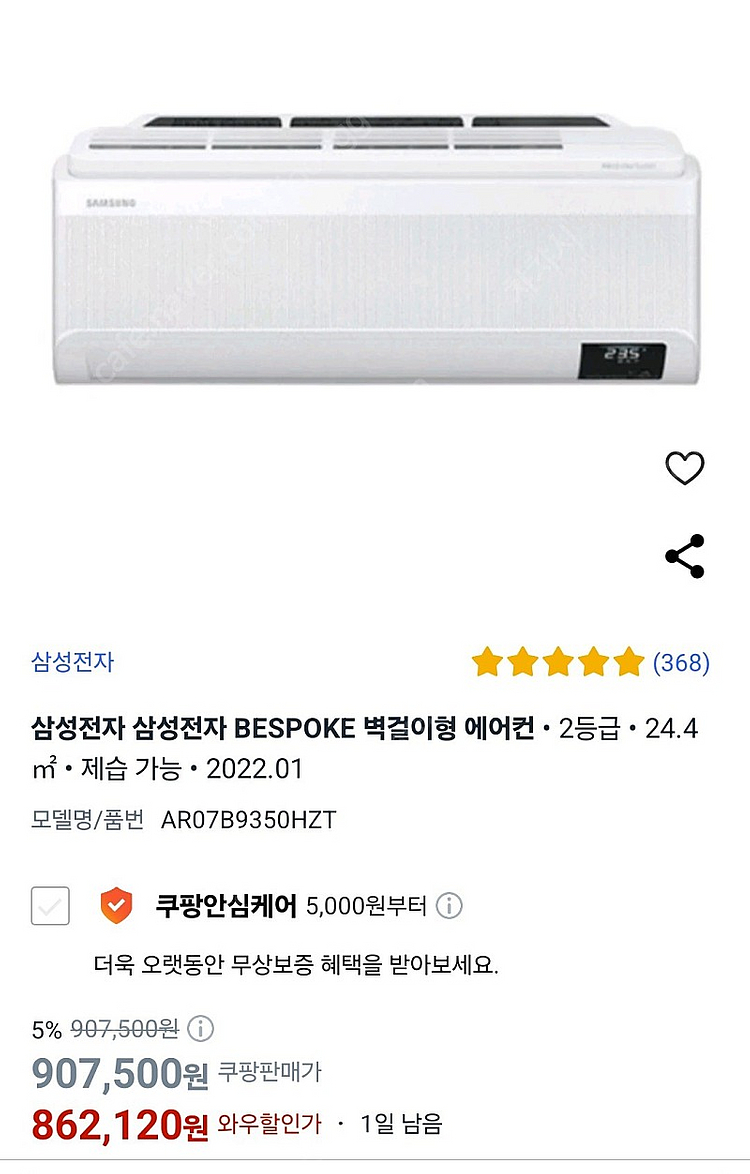Open the air conditioner product image
This screenshot has width=750, height=1174.
coord(375,250)
